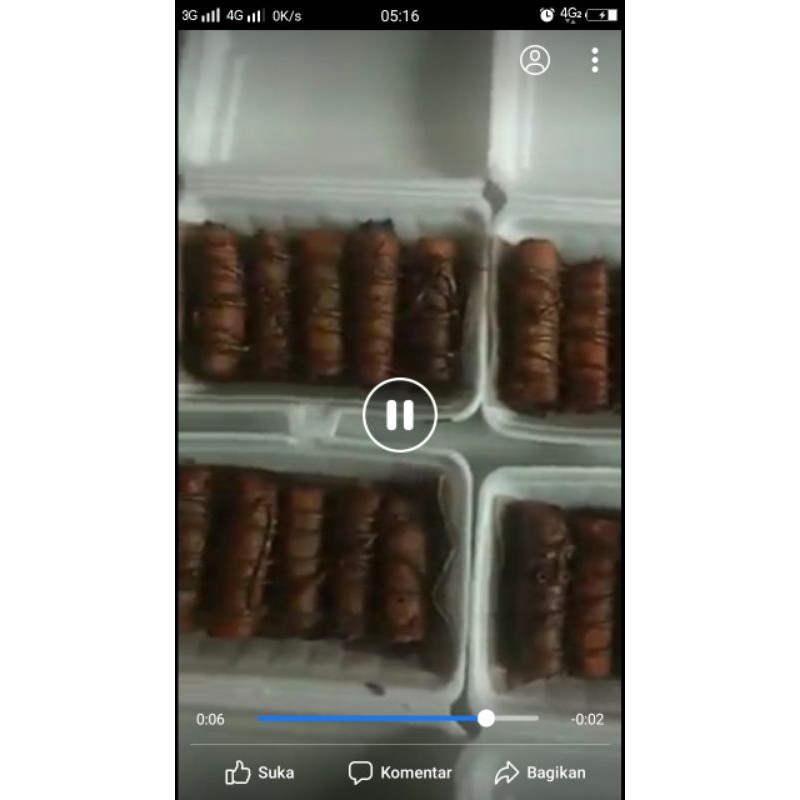Screen dimensions: 800x800
Task: Open the profile icon at top
Action: (535, 60)
